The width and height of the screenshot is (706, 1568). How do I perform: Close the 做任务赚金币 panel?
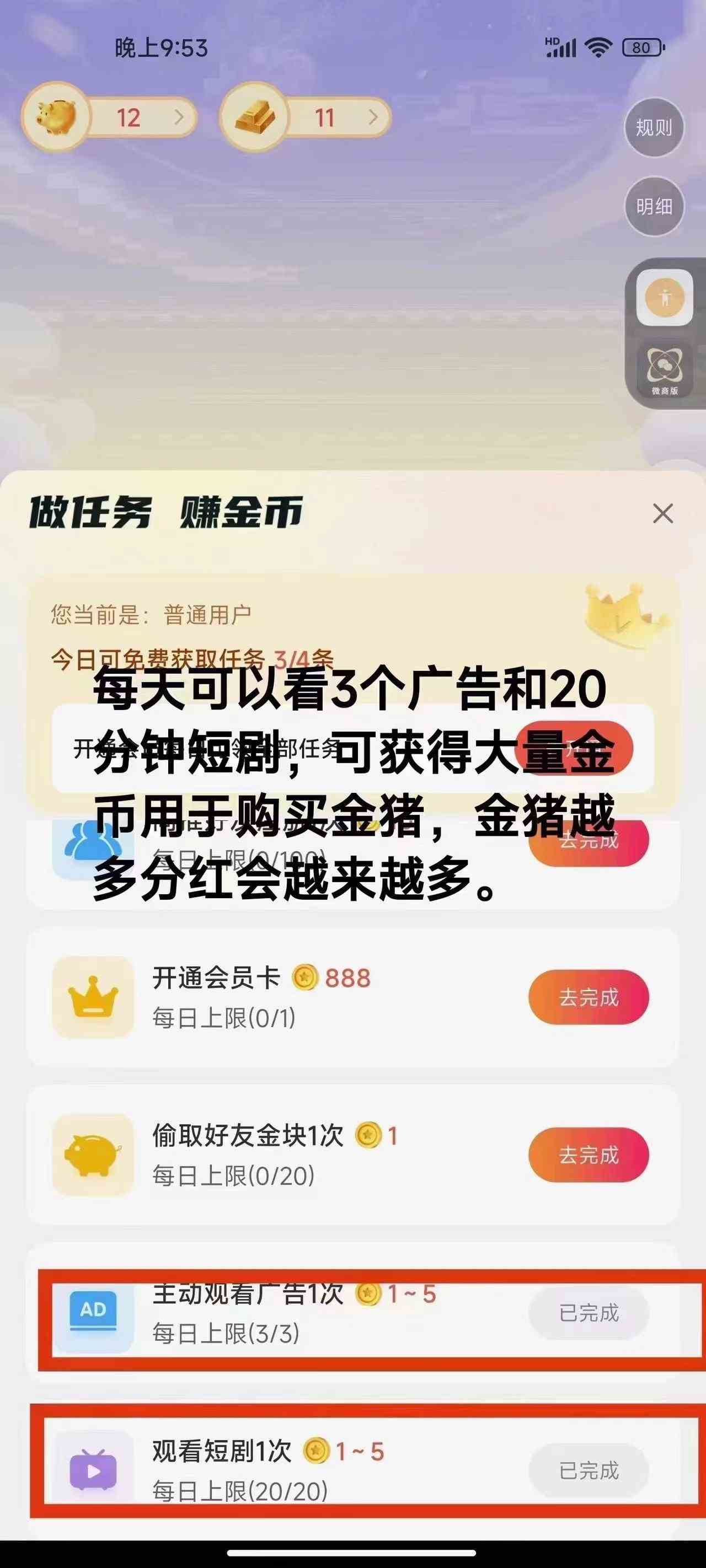click(x=662, y=514)
